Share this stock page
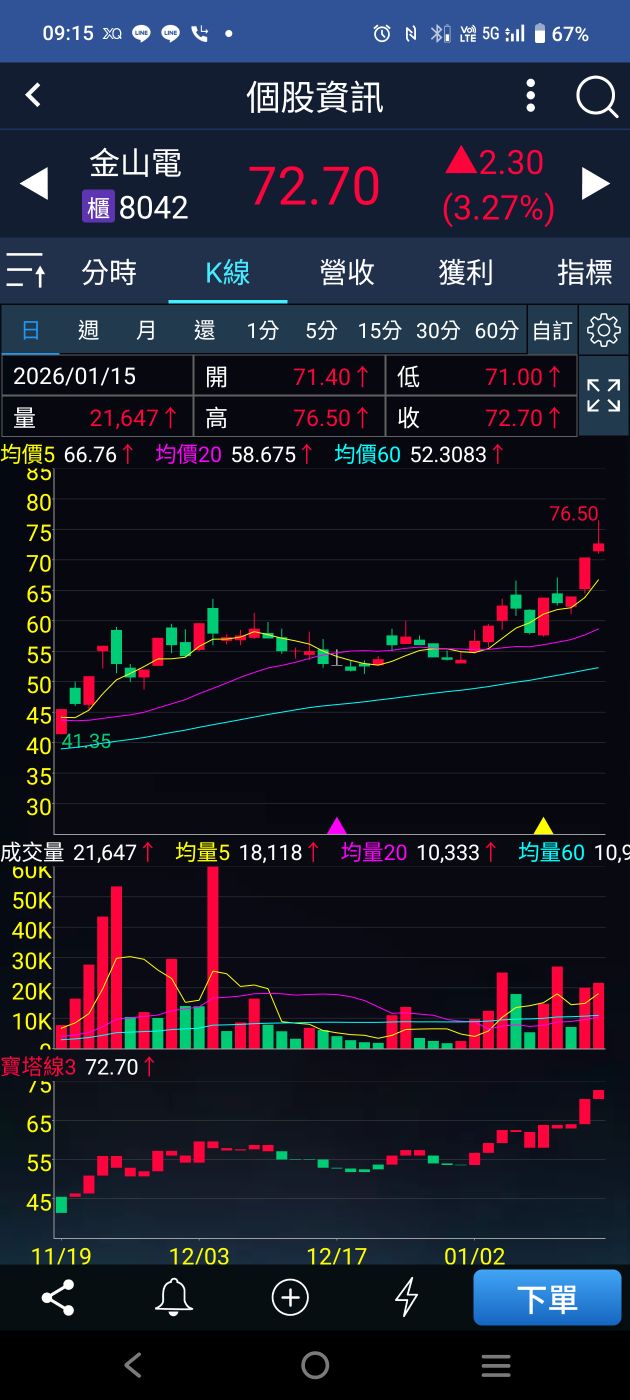This screenshot has width=630, height=1400. pos(58,1298)
